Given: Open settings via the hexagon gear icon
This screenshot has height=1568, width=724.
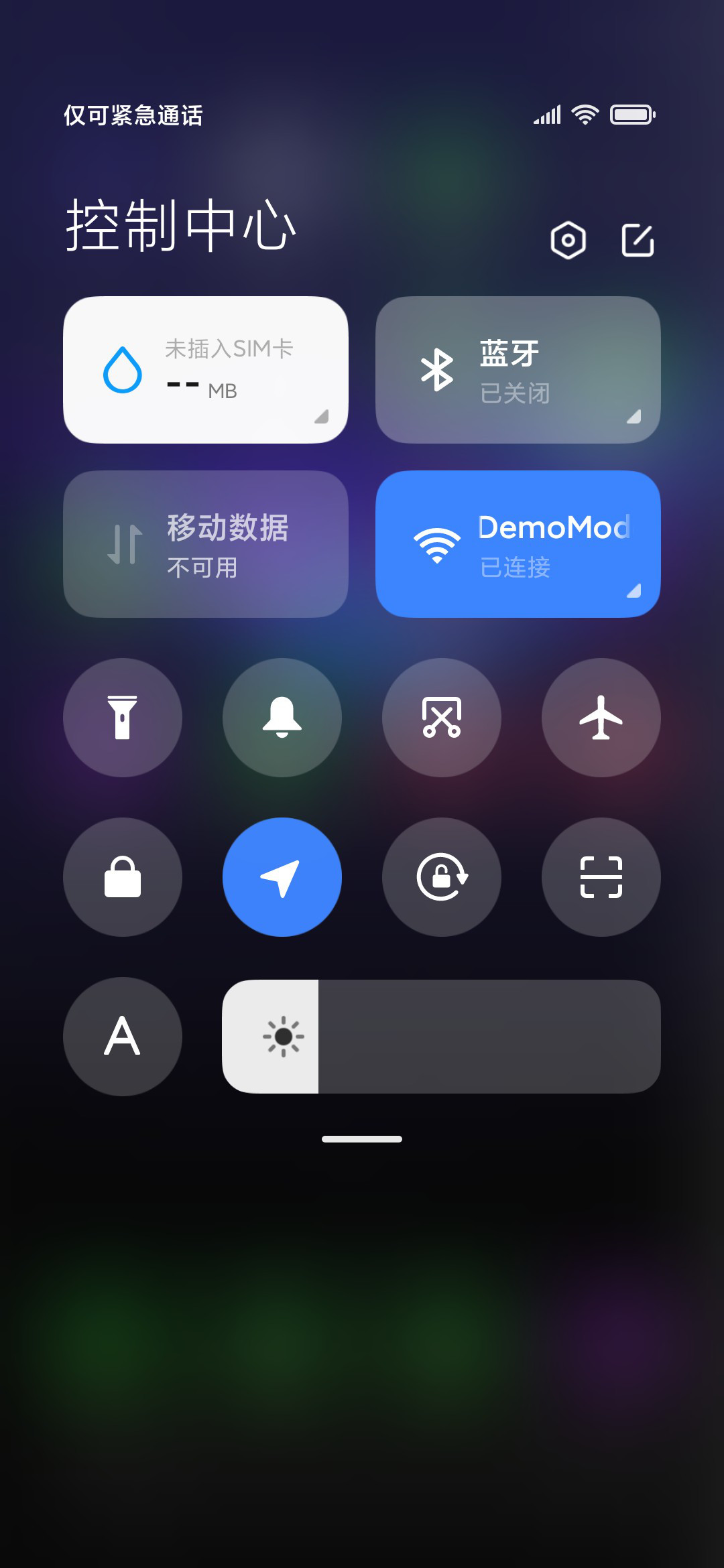Looking at the screenshot, I should (x=568, y=240).
